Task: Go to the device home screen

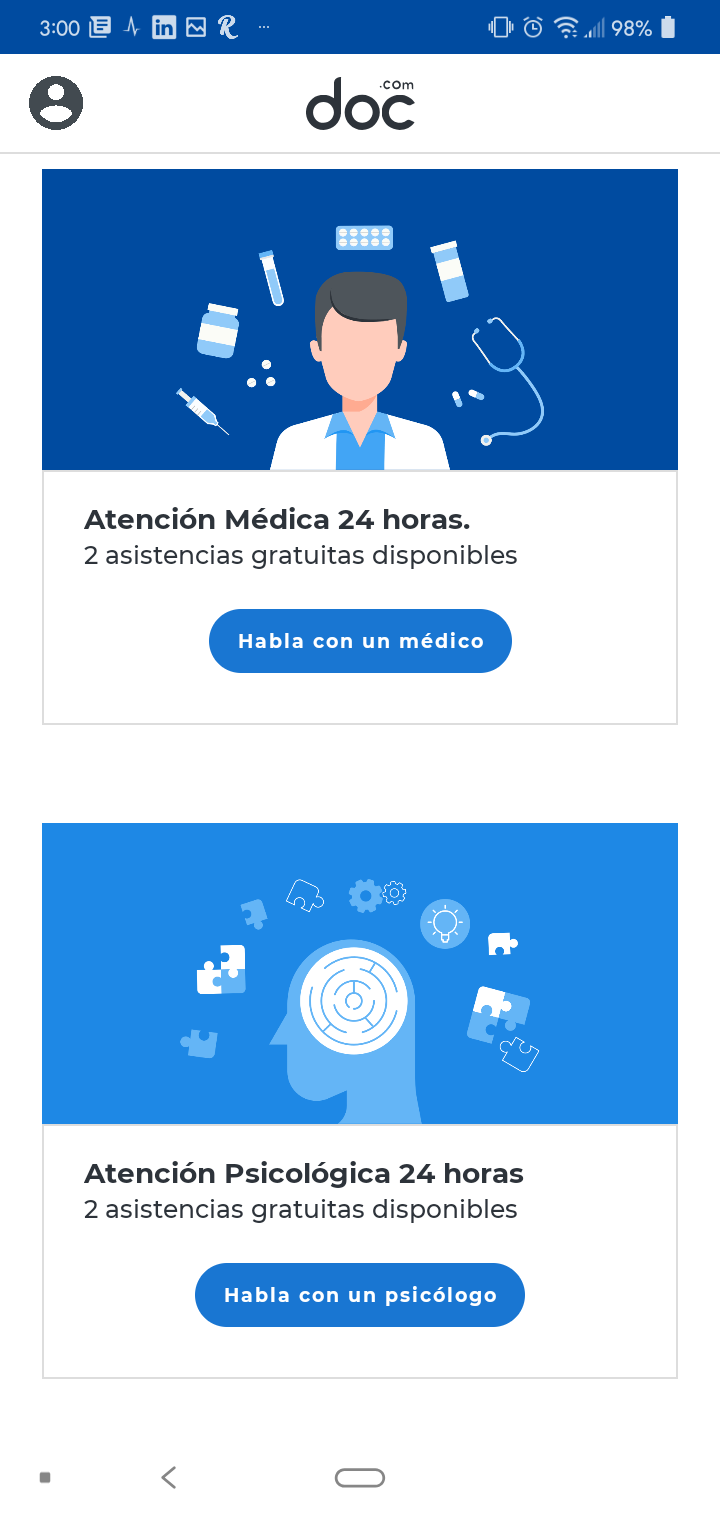Action: coord(360,1477)
